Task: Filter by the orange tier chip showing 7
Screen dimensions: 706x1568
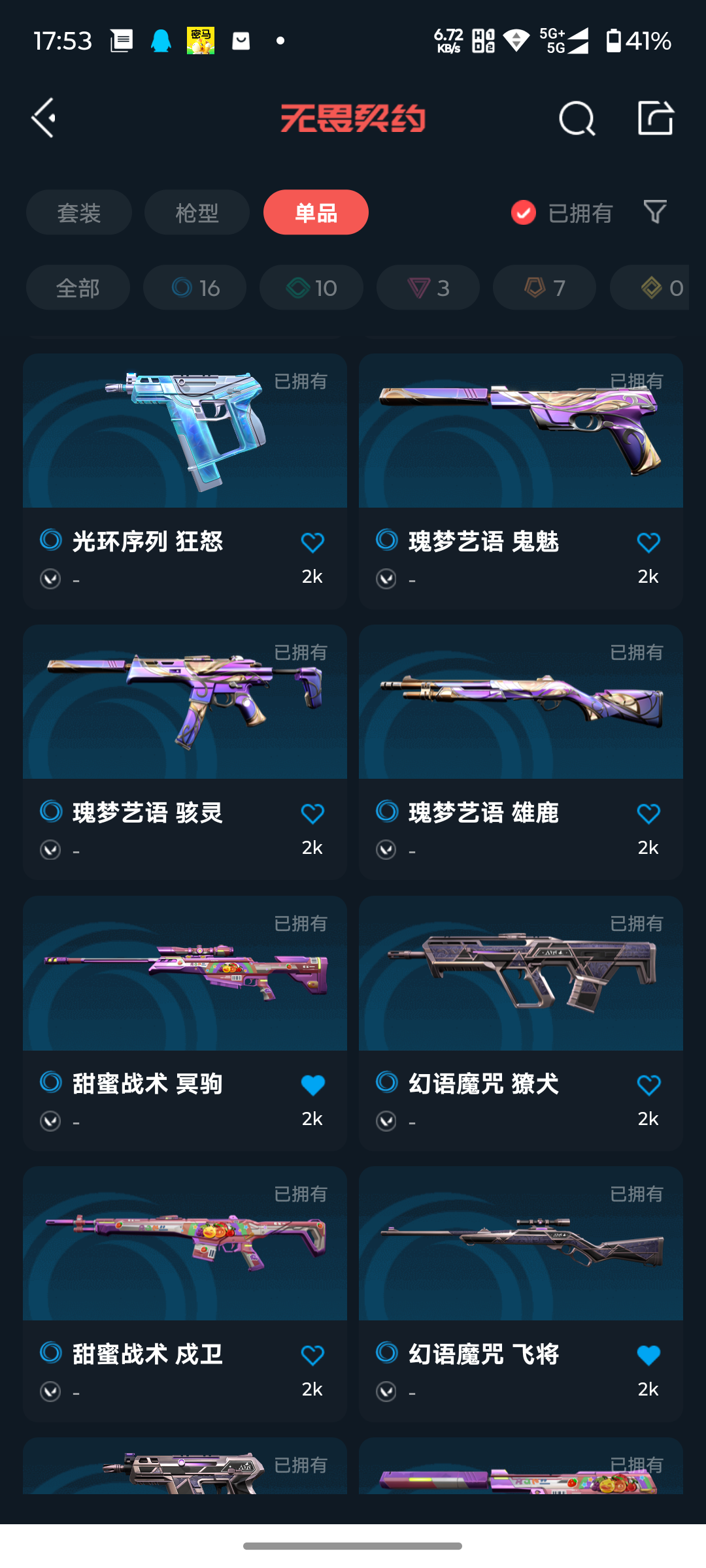Action: [545, 287]
